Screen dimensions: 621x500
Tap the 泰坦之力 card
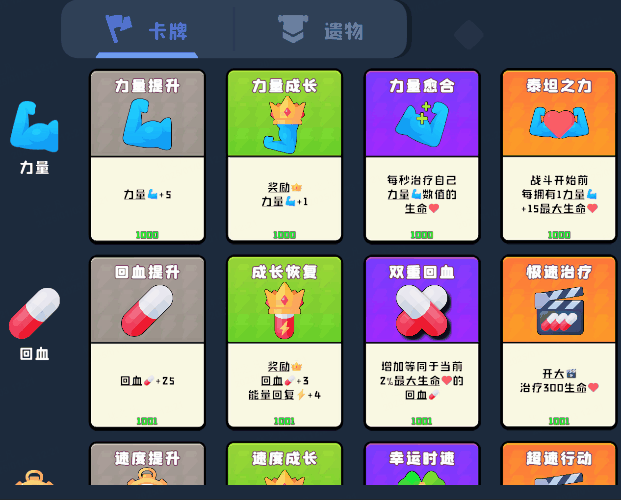(558, 155)
